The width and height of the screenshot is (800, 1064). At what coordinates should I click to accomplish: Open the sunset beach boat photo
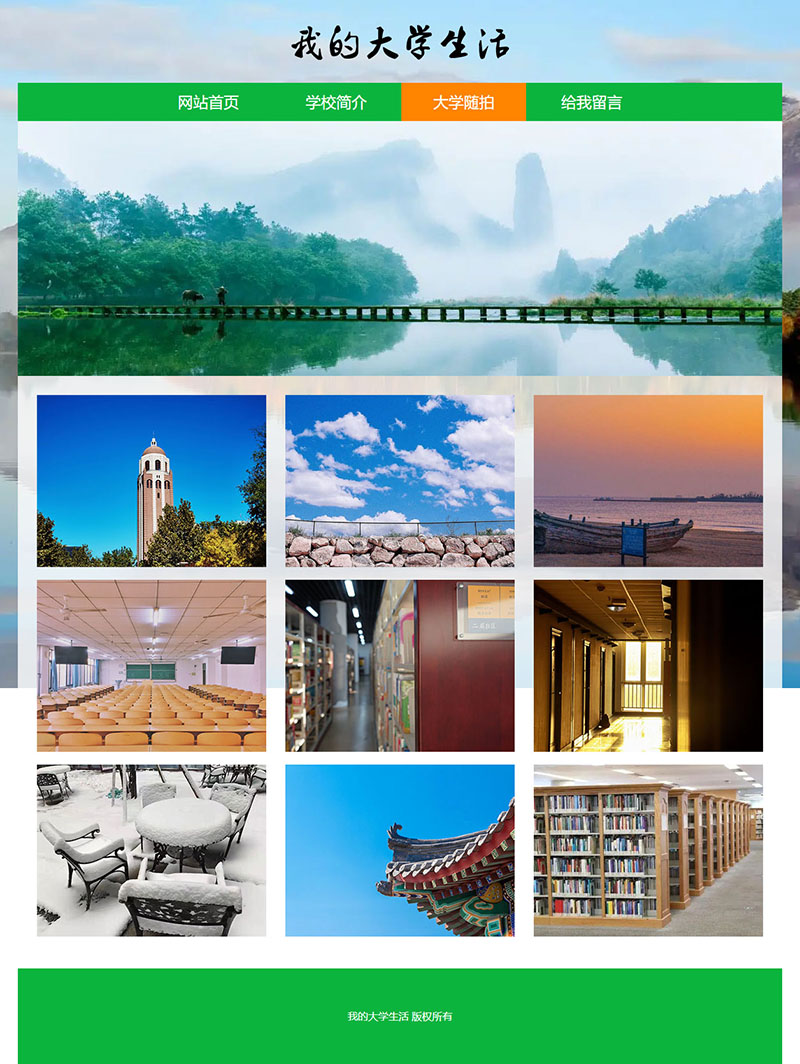[x=648, y=481]
